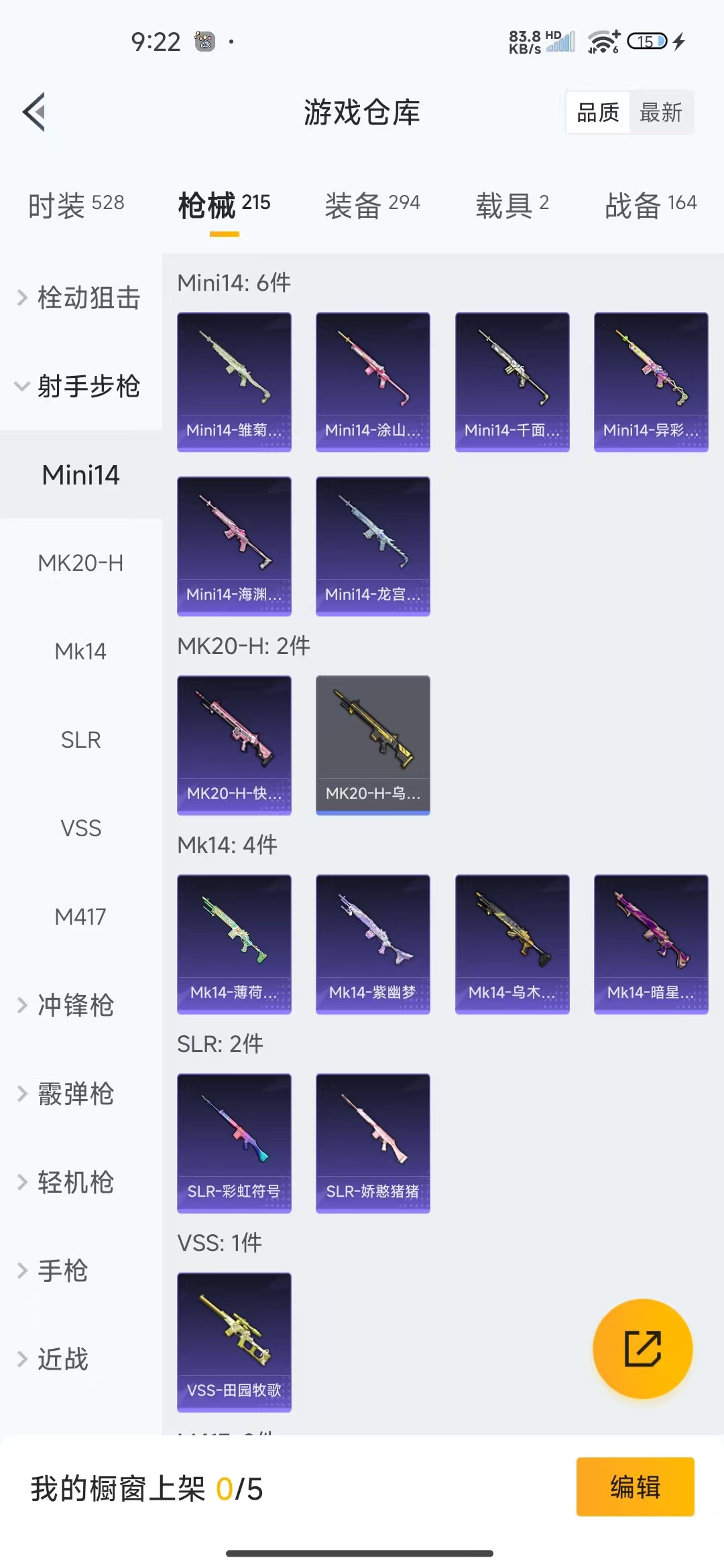Select SLR in the sidebar

(x=80, y=740)
